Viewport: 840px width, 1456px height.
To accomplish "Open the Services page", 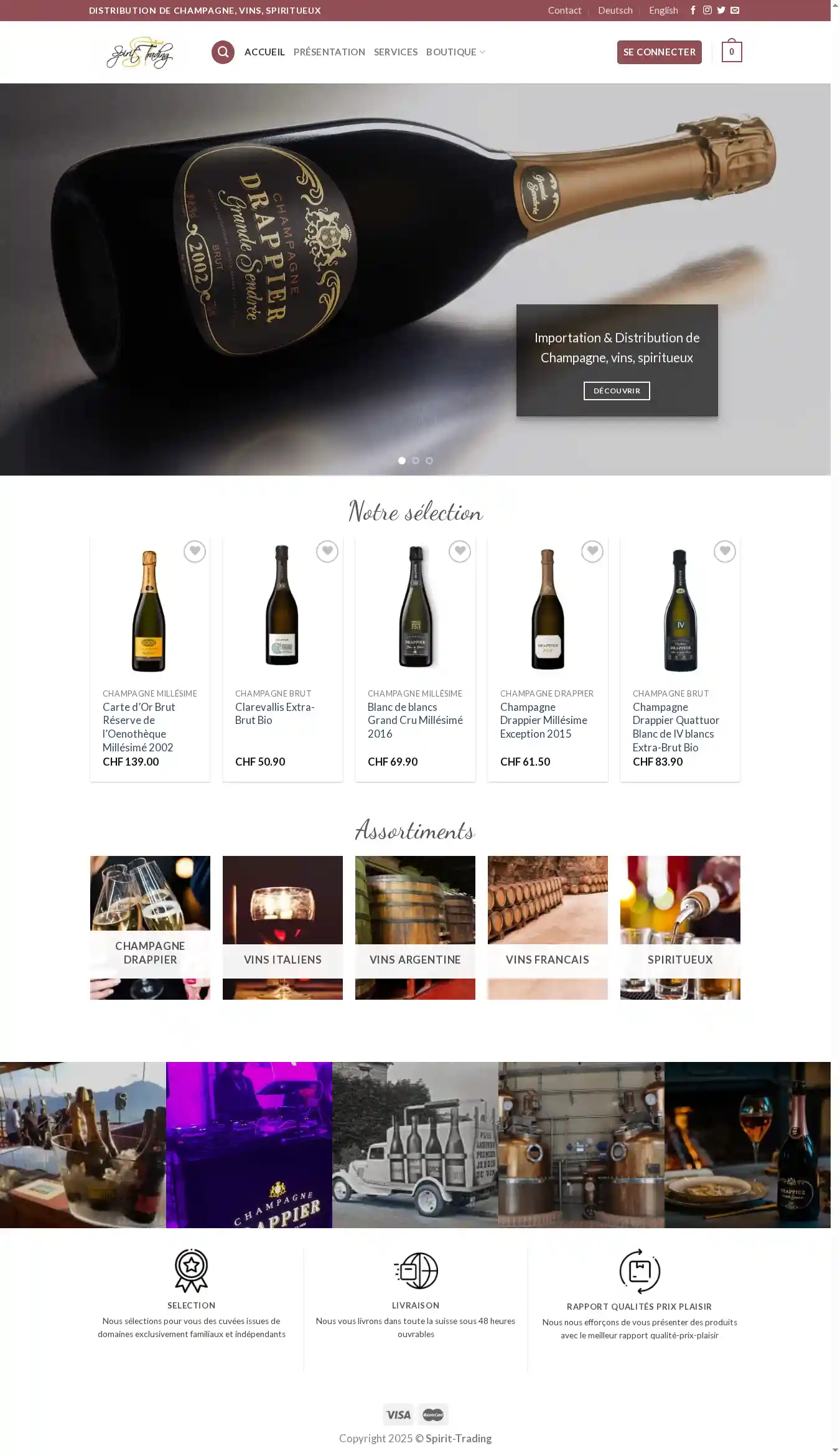I will point(395,52).
